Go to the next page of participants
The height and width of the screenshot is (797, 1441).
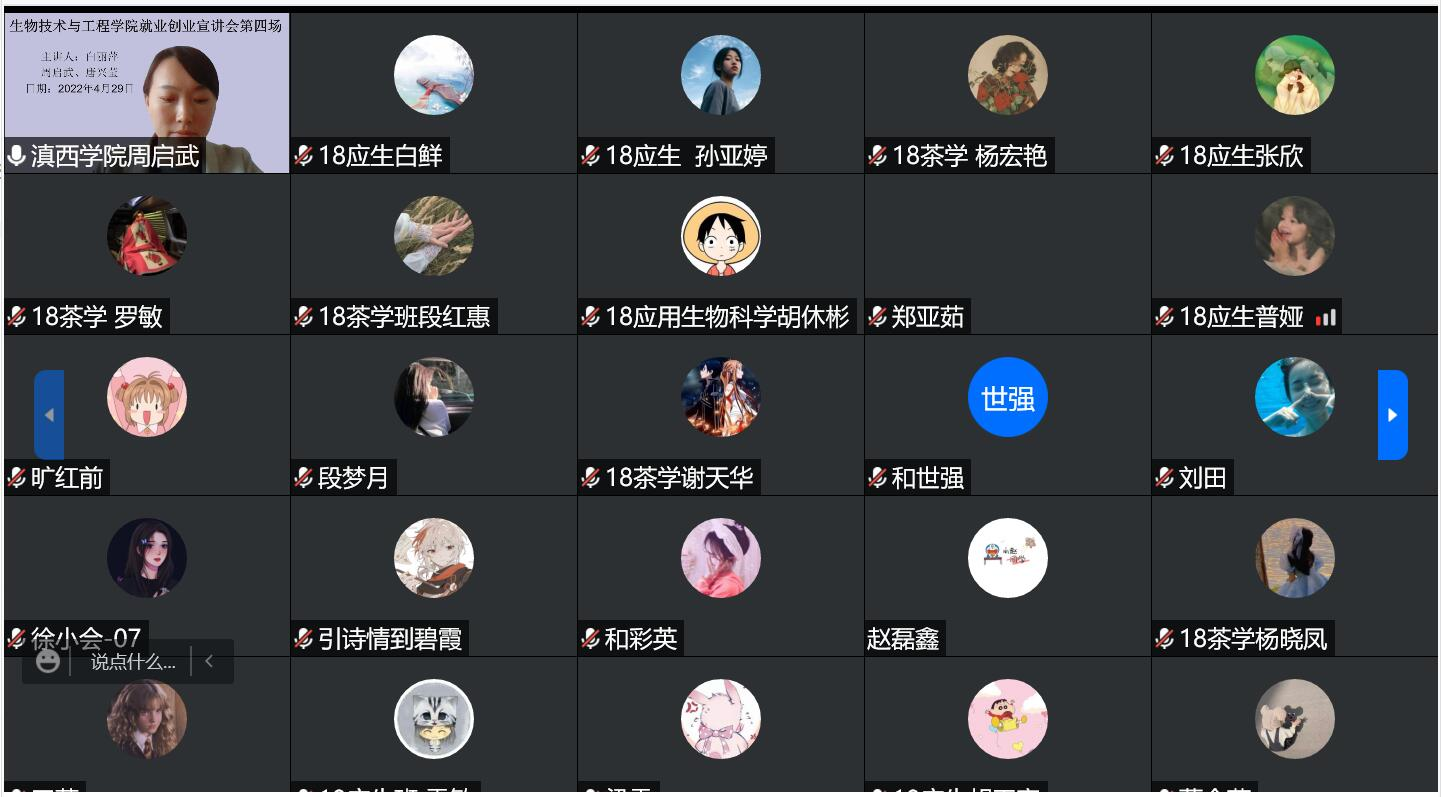click(1392, 415)
